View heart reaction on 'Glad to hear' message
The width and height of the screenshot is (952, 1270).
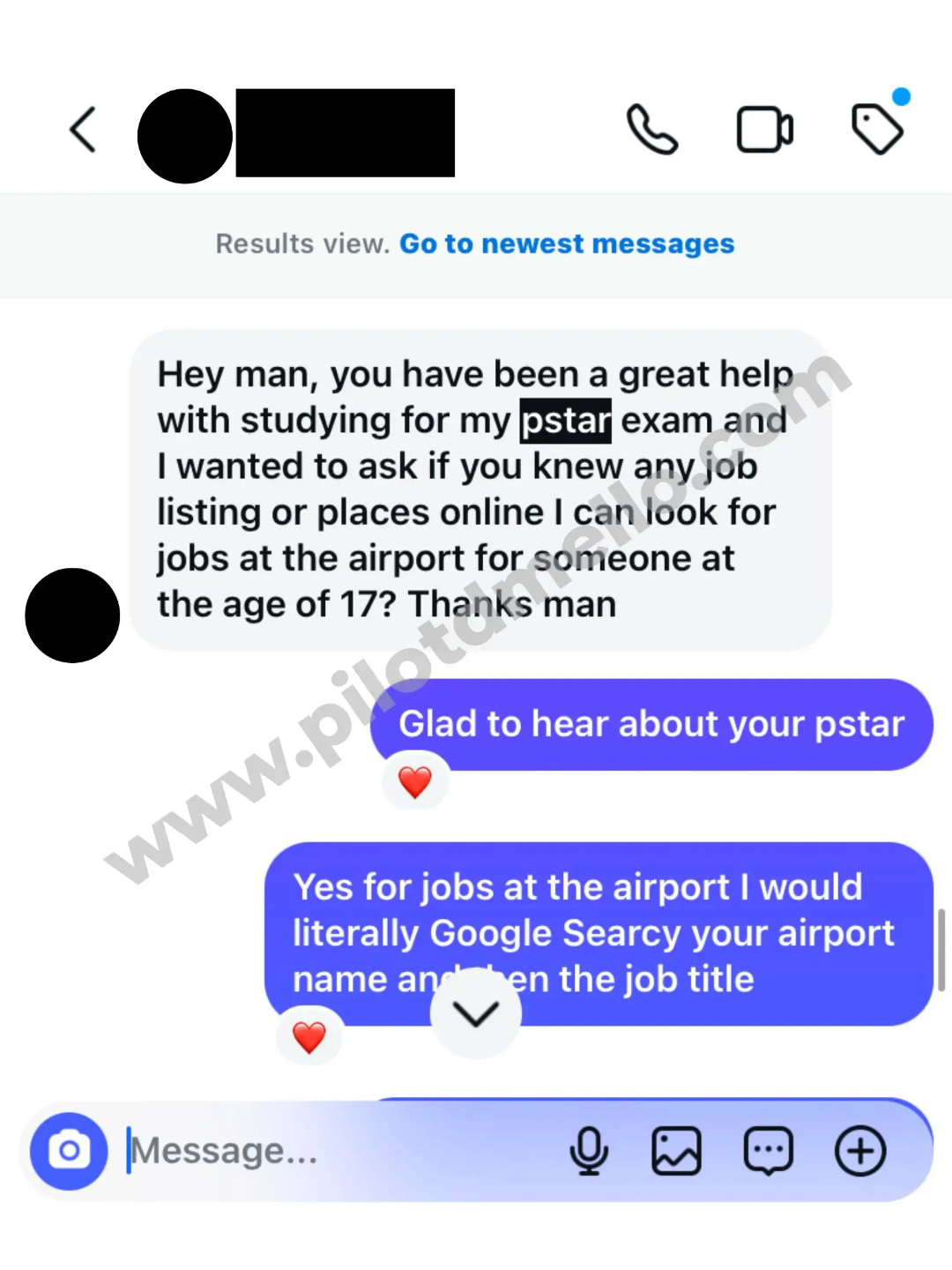tap(415, 781)
